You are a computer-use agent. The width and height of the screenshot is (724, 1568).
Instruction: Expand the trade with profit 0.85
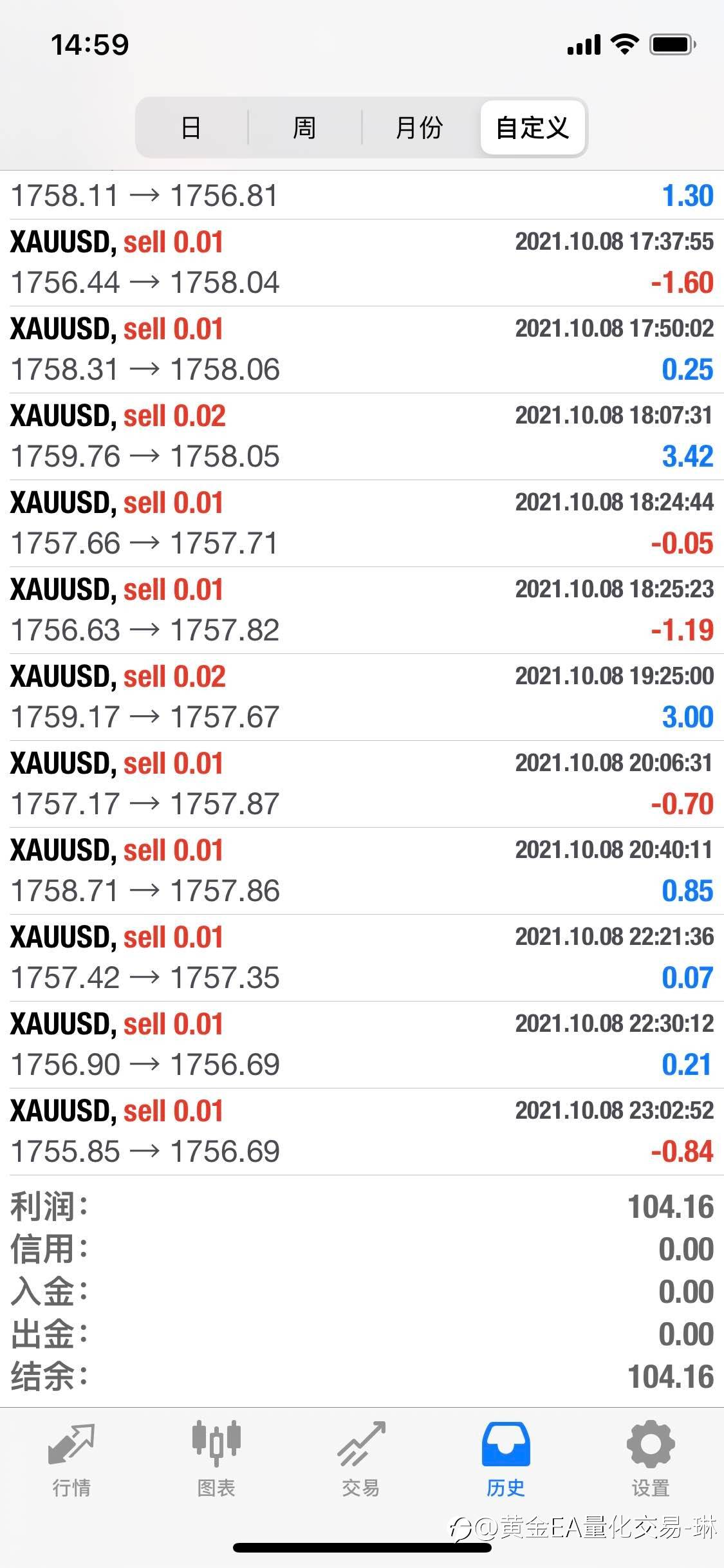coord(362,871)
